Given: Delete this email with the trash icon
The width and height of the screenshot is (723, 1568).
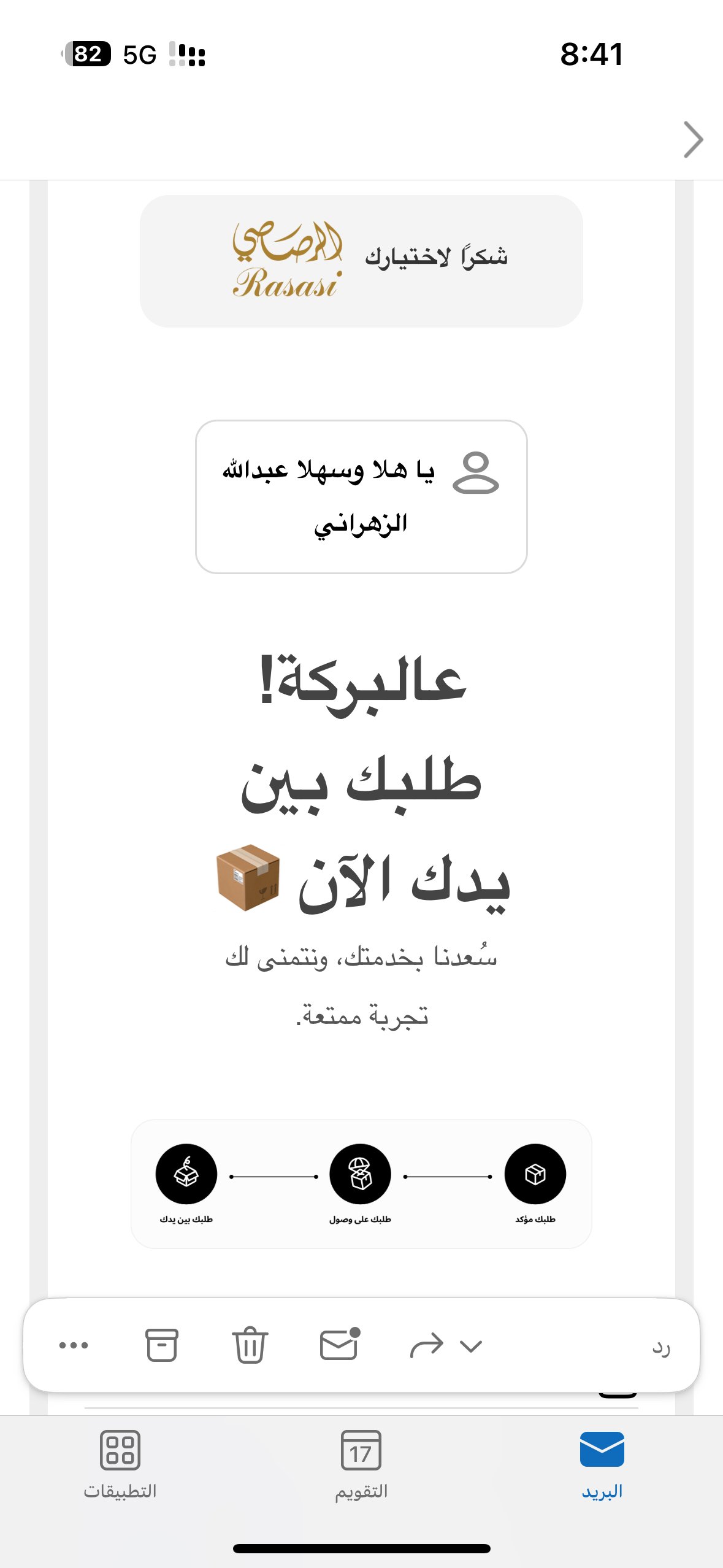Looking at the screenshot, I should 250,1345.
